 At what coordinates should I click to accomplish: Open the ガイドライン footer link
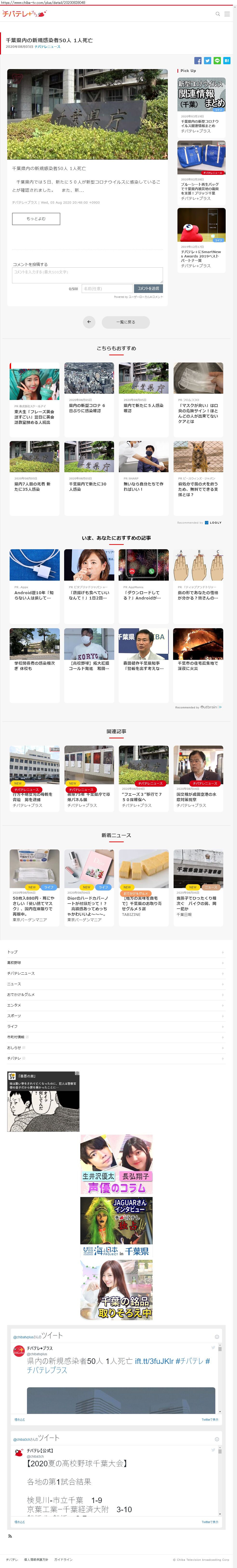(63, 1560)
